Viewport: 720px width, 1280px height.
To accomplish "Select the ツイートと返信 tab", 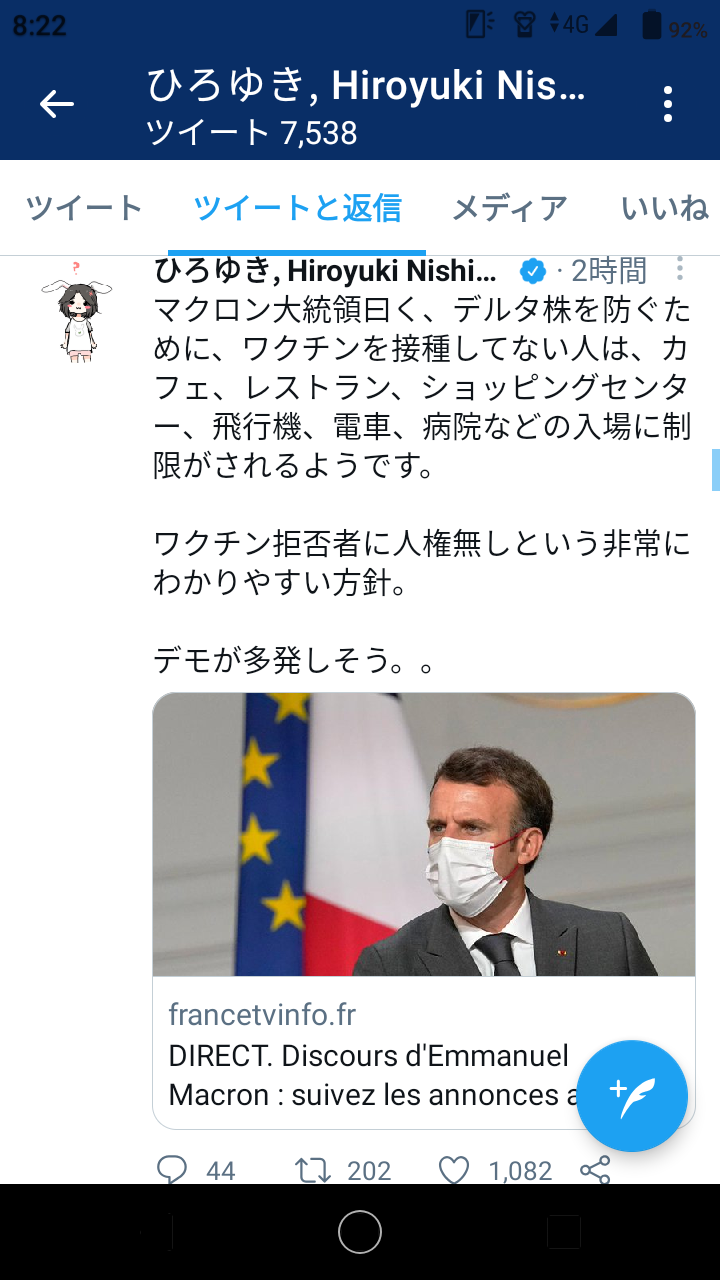I will (x=297, y=208).
